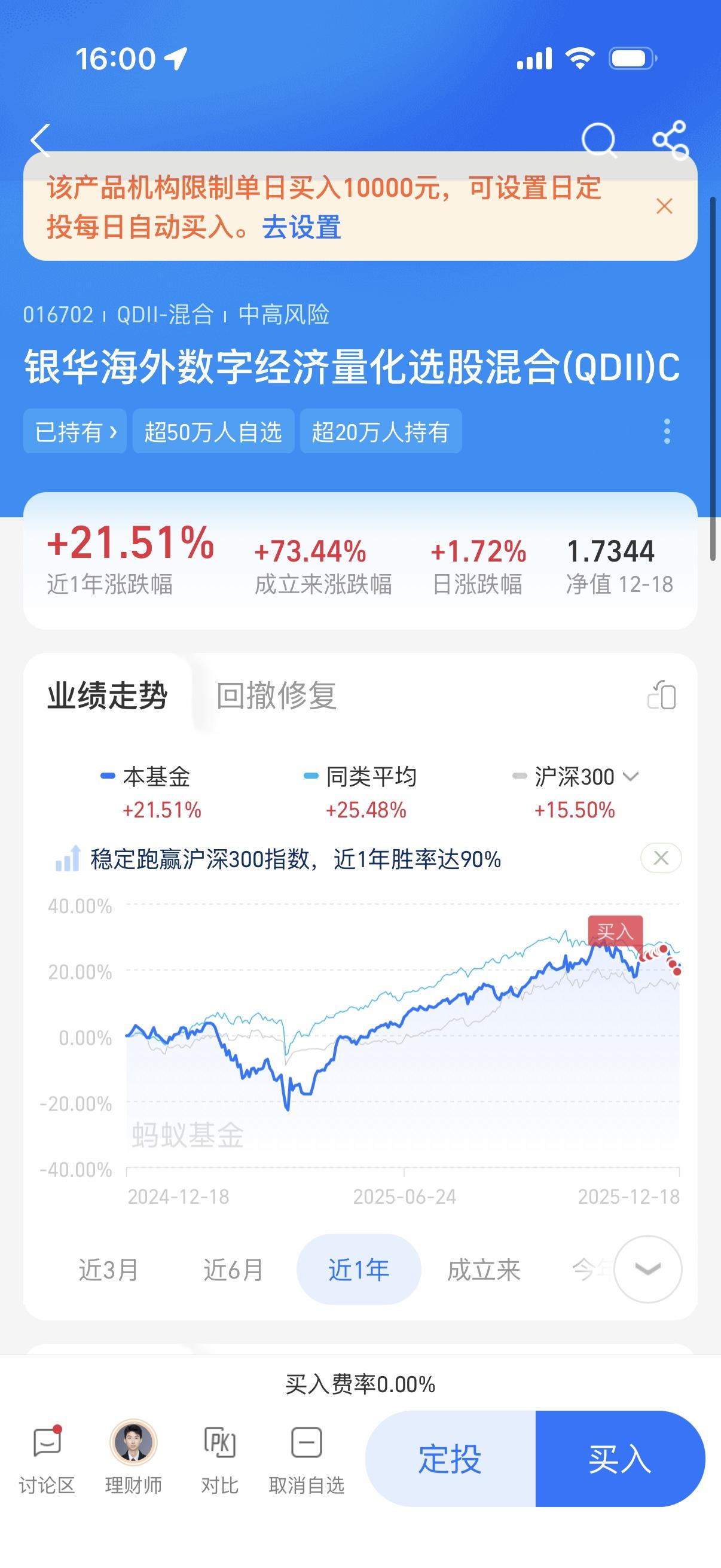Open the search function
The height and width of the screenshot is (1568, 721).
coord(598,139)
